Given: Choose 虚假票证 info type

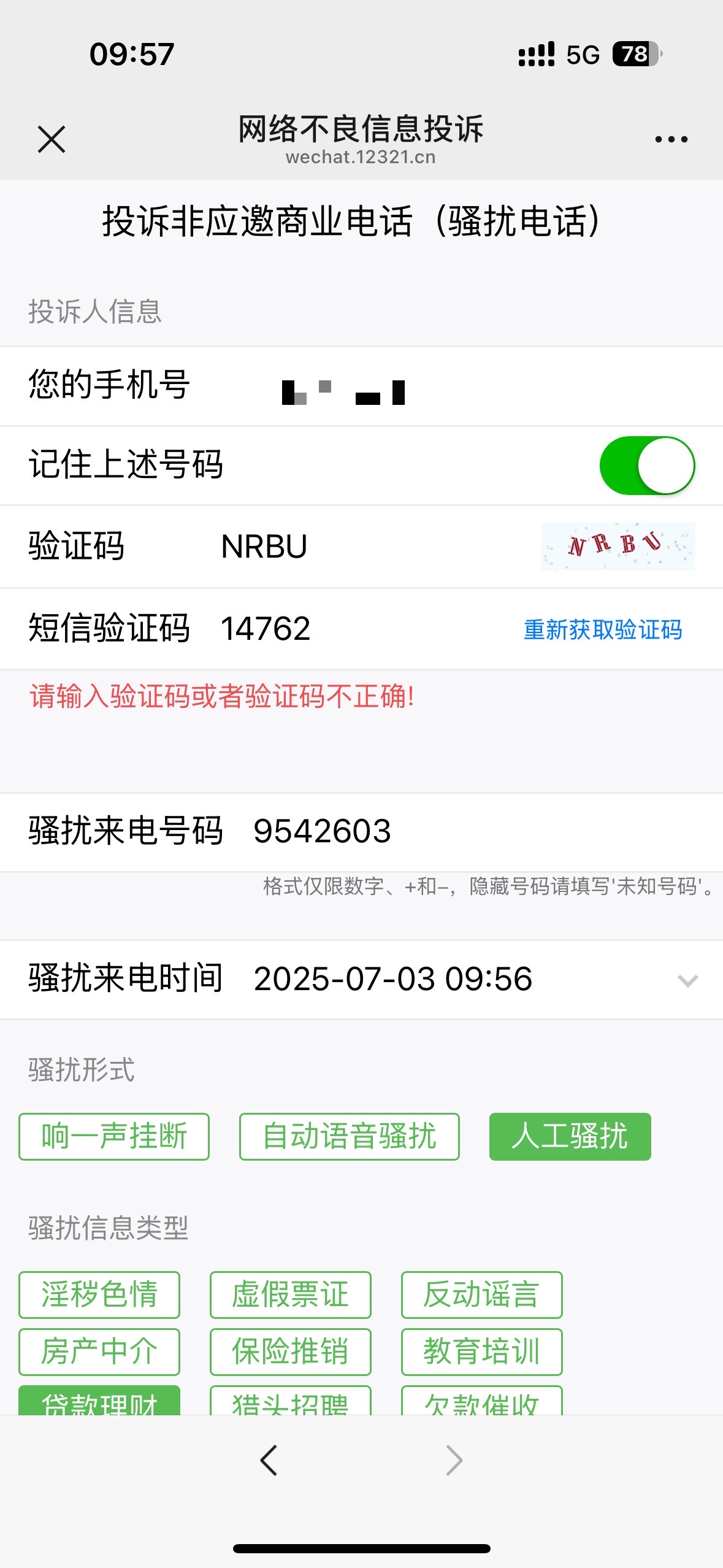Looking at the screenshot, I should click(291, 1295).
